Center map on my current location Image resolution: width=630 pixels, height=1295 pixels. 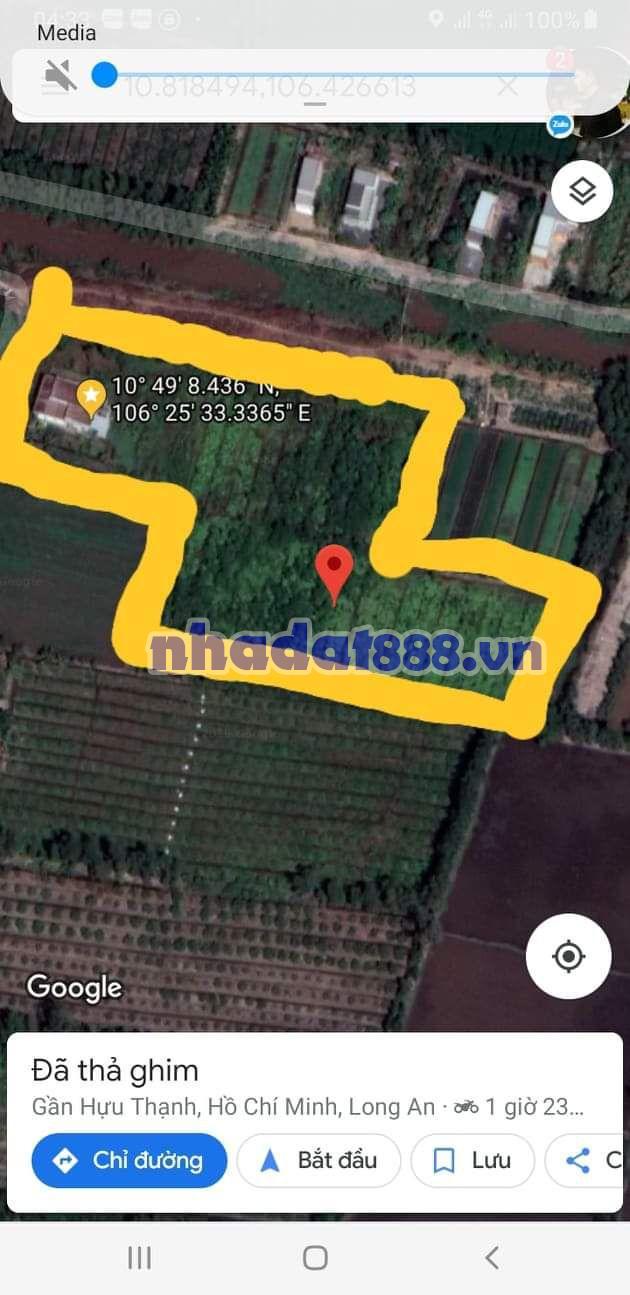pos(568,956)
